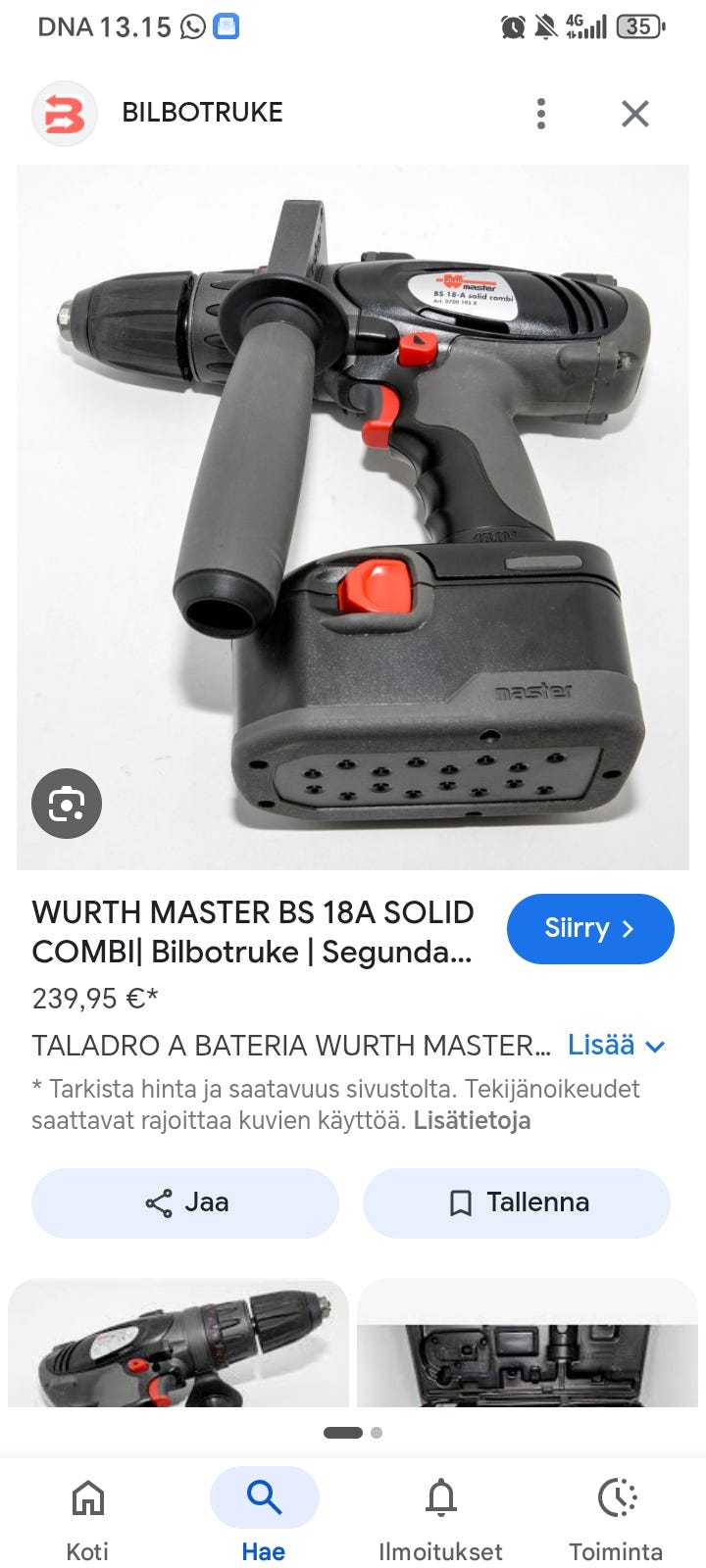Open the three-dot overflow menu
The height and width of the screenshot is (1568, 706).
tap(540, 114)
